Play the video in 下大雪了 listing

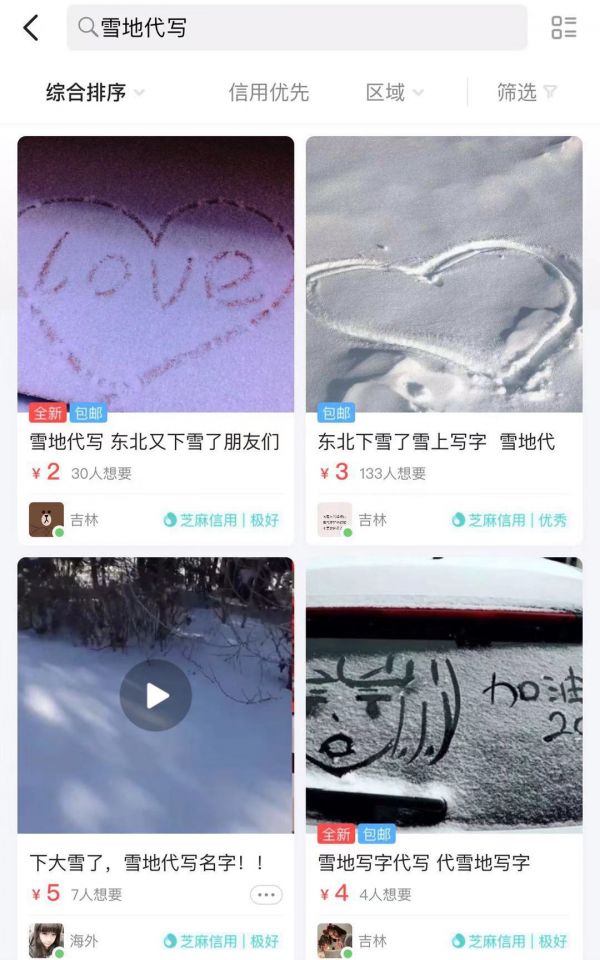point(156,695)
